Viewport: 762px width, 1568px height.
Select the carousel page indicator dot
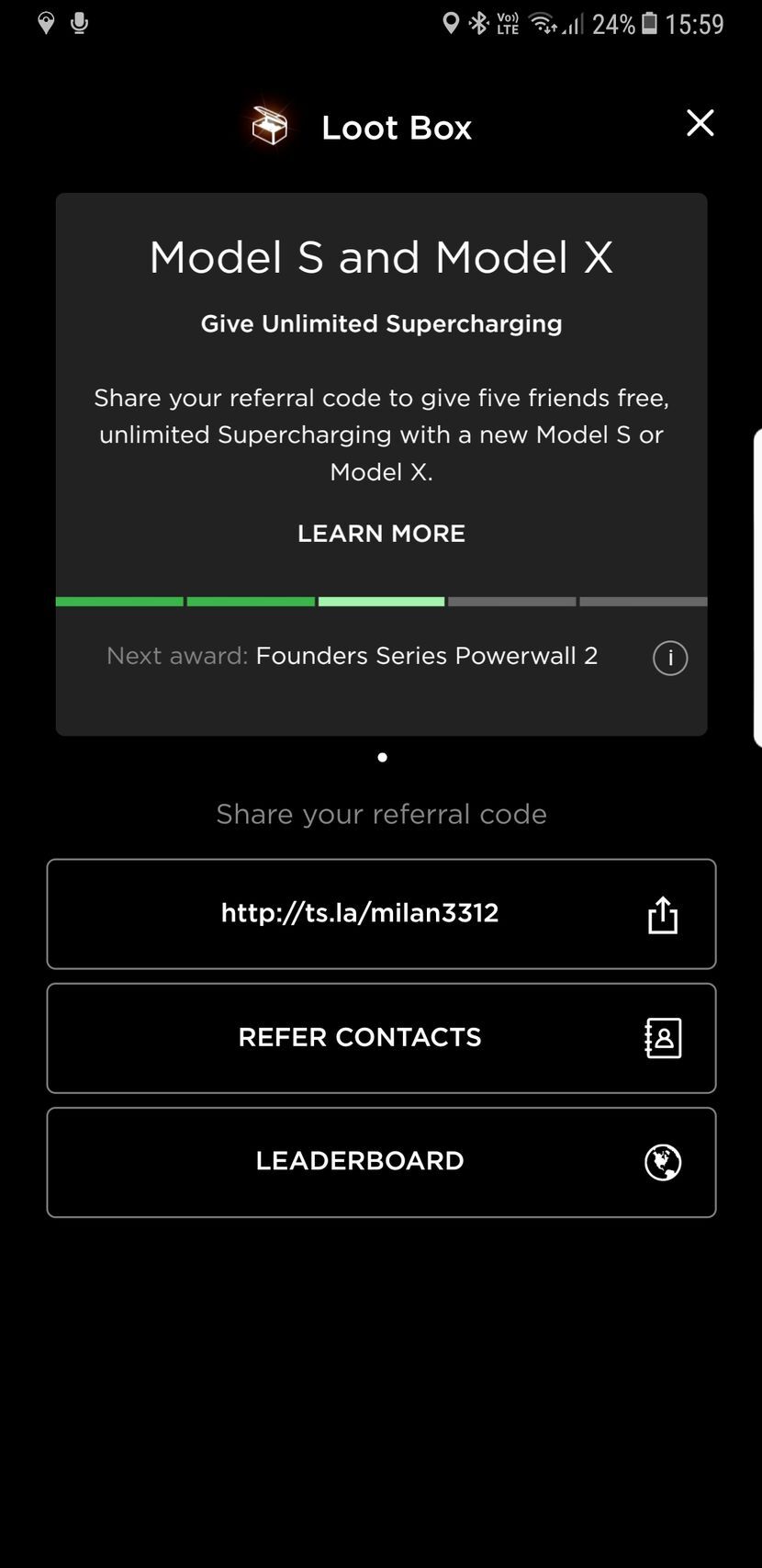pyautogui.click(x=382, y=757)
